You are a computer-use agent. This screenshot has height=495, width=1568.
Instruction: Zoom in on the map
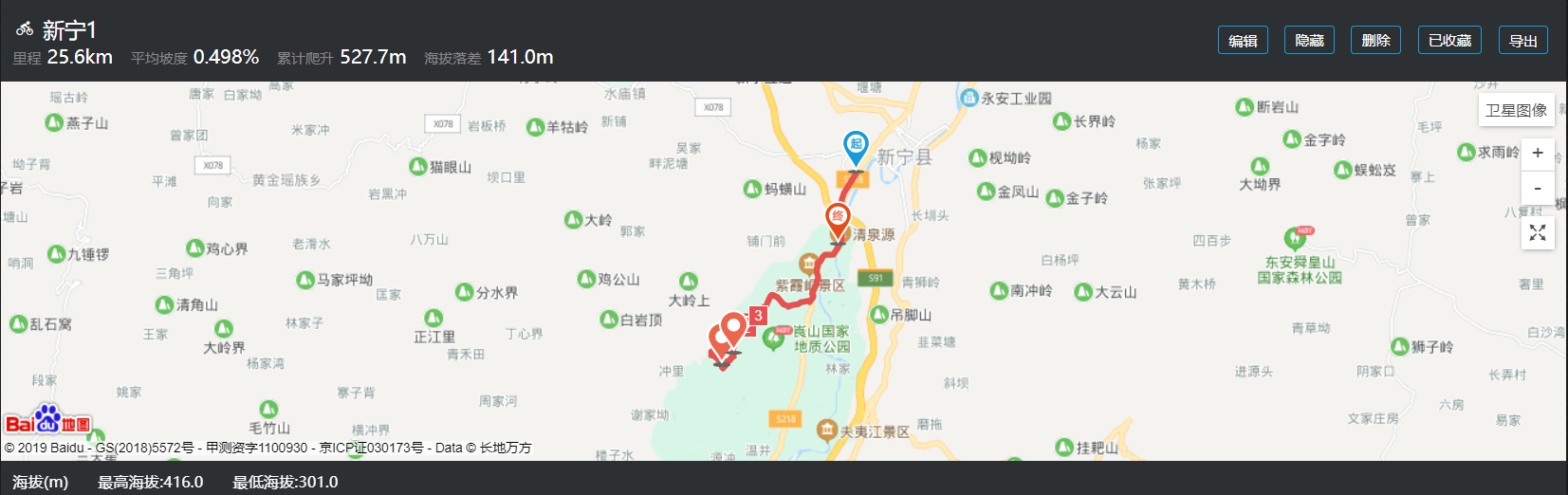[x=1537, y=153]
